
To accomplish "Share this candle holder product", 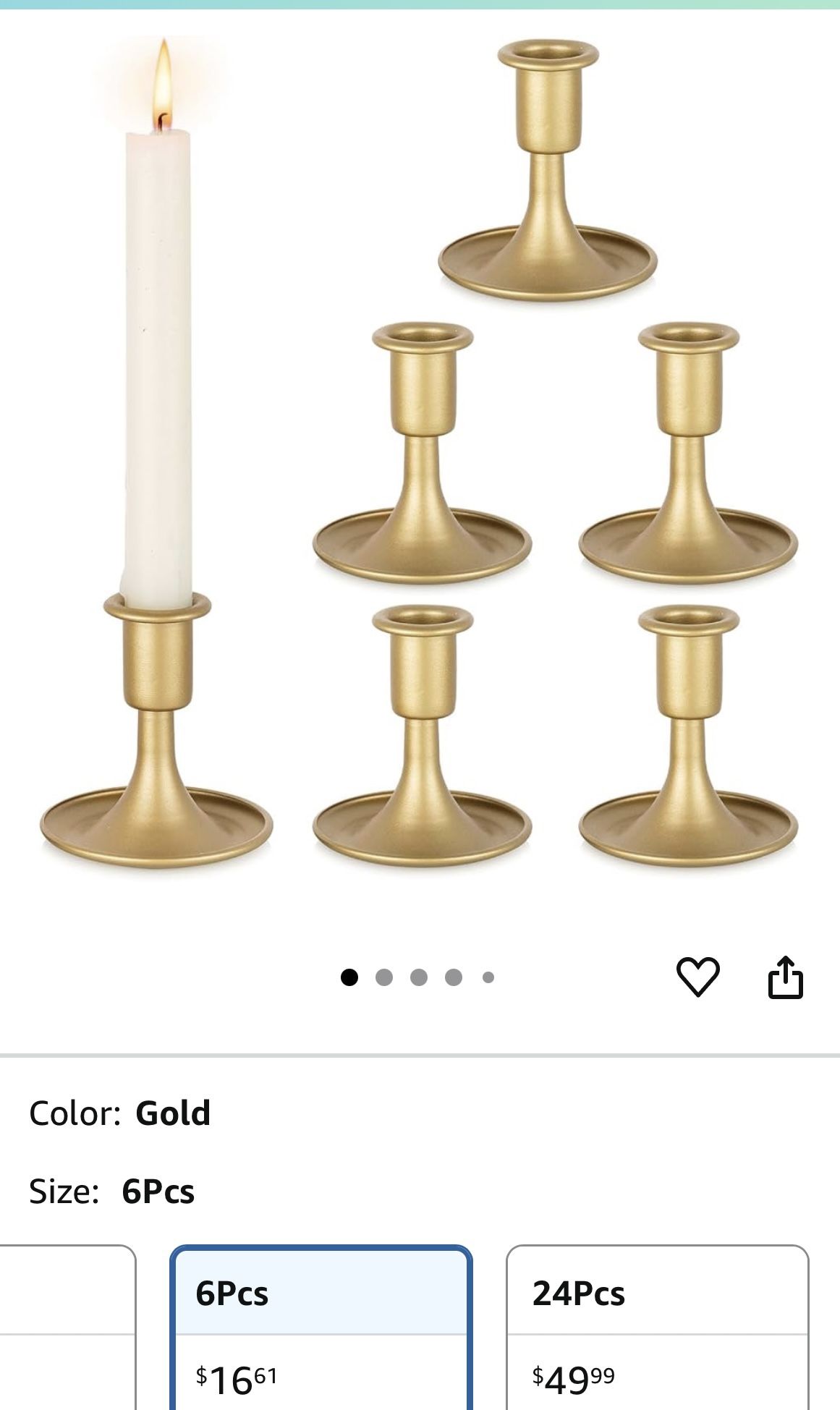I will [785, 977].
